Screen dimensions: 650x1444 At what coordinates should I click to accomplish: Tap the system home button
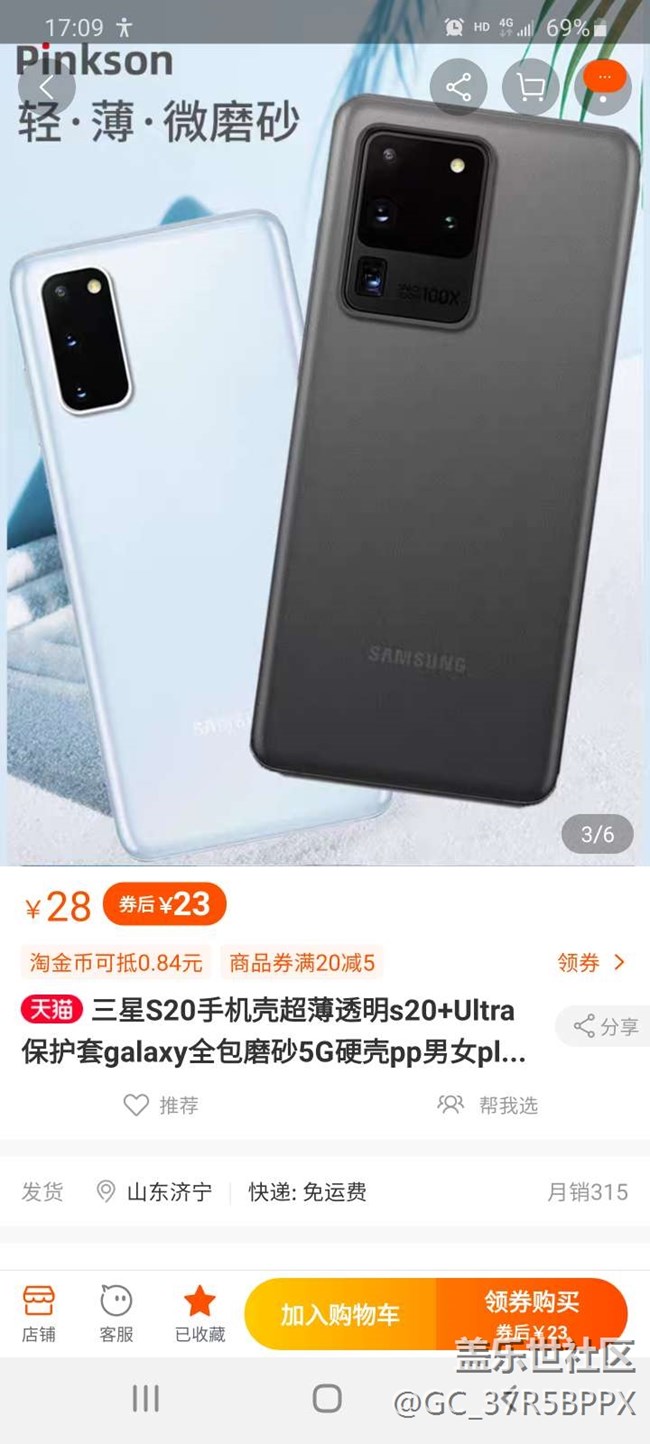(326, 1398)
